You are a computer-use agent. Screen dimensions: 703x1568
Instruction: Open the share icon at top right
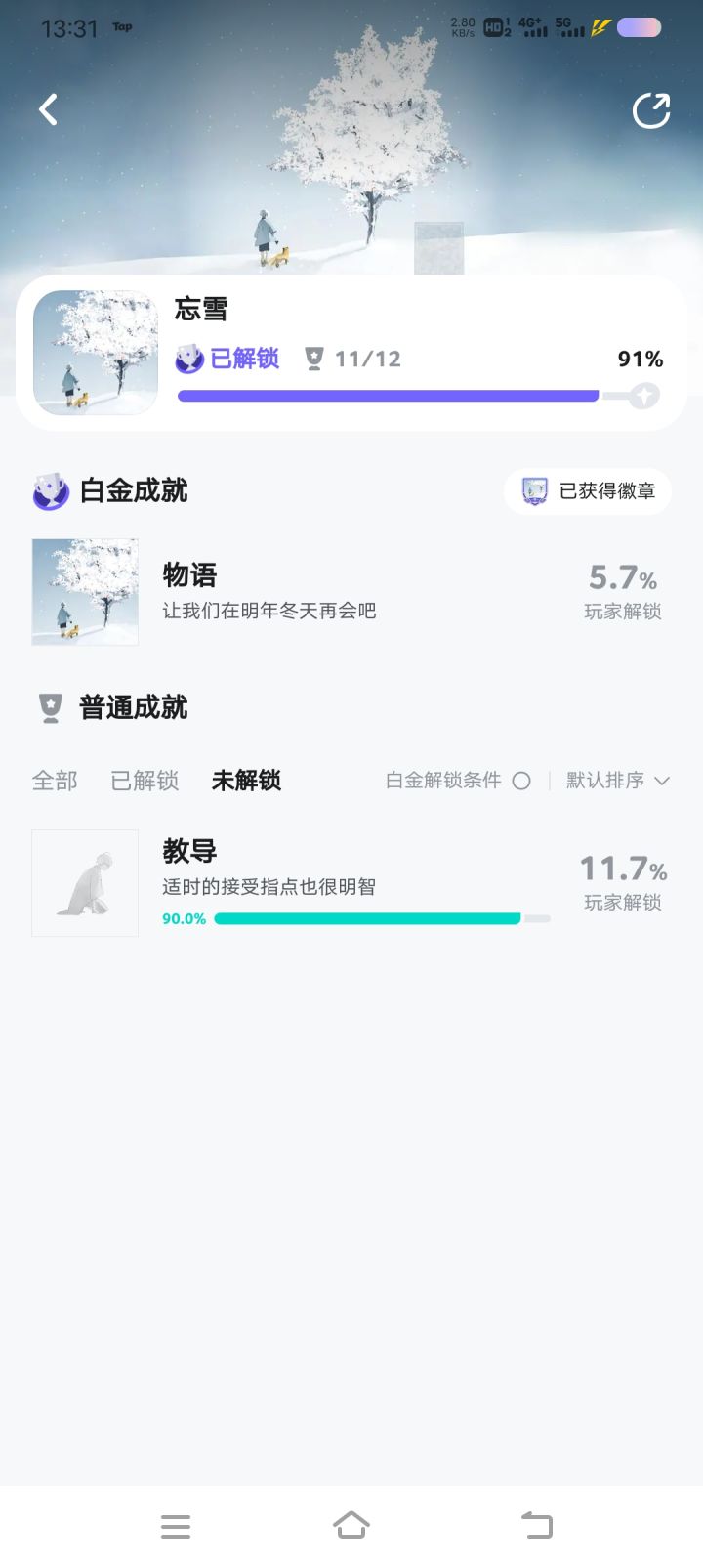click(650, 109)
